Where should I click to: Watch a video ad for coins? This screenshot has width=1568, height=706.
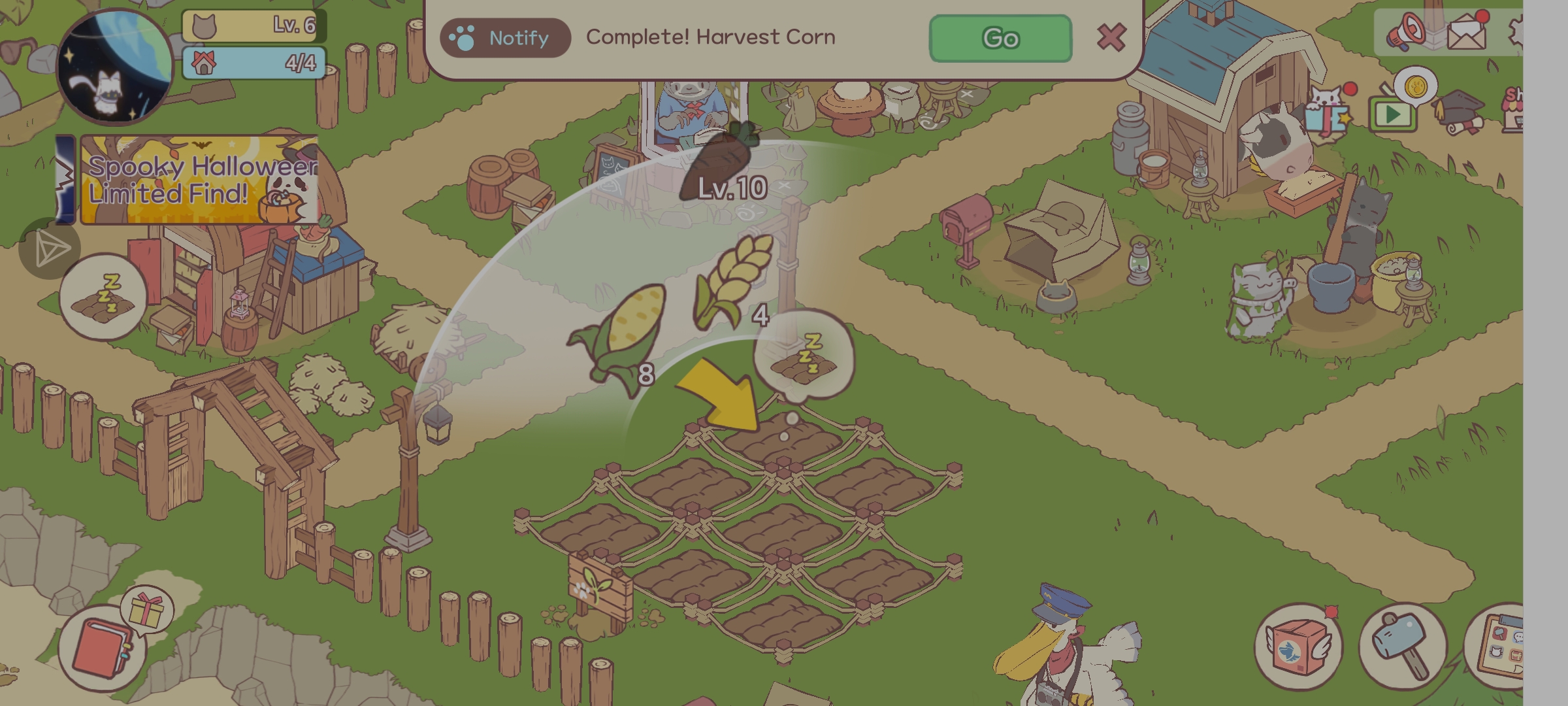point(1393,112)
